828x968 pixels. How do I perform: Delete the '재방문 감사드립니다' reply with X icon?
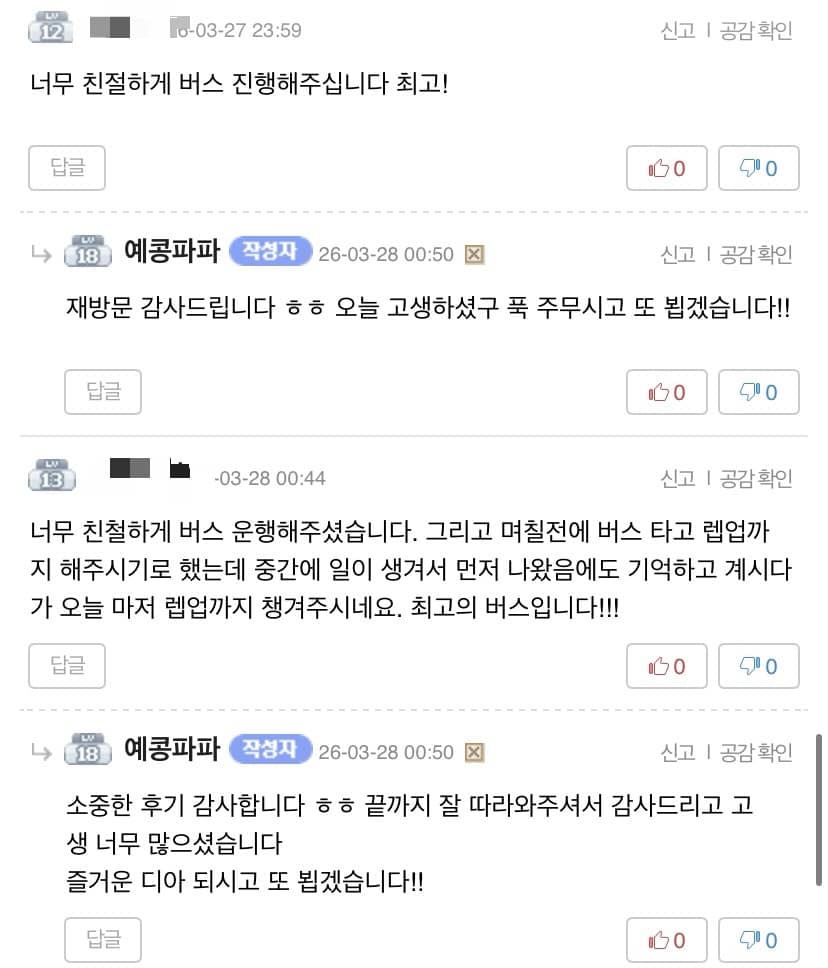point(475,254)
